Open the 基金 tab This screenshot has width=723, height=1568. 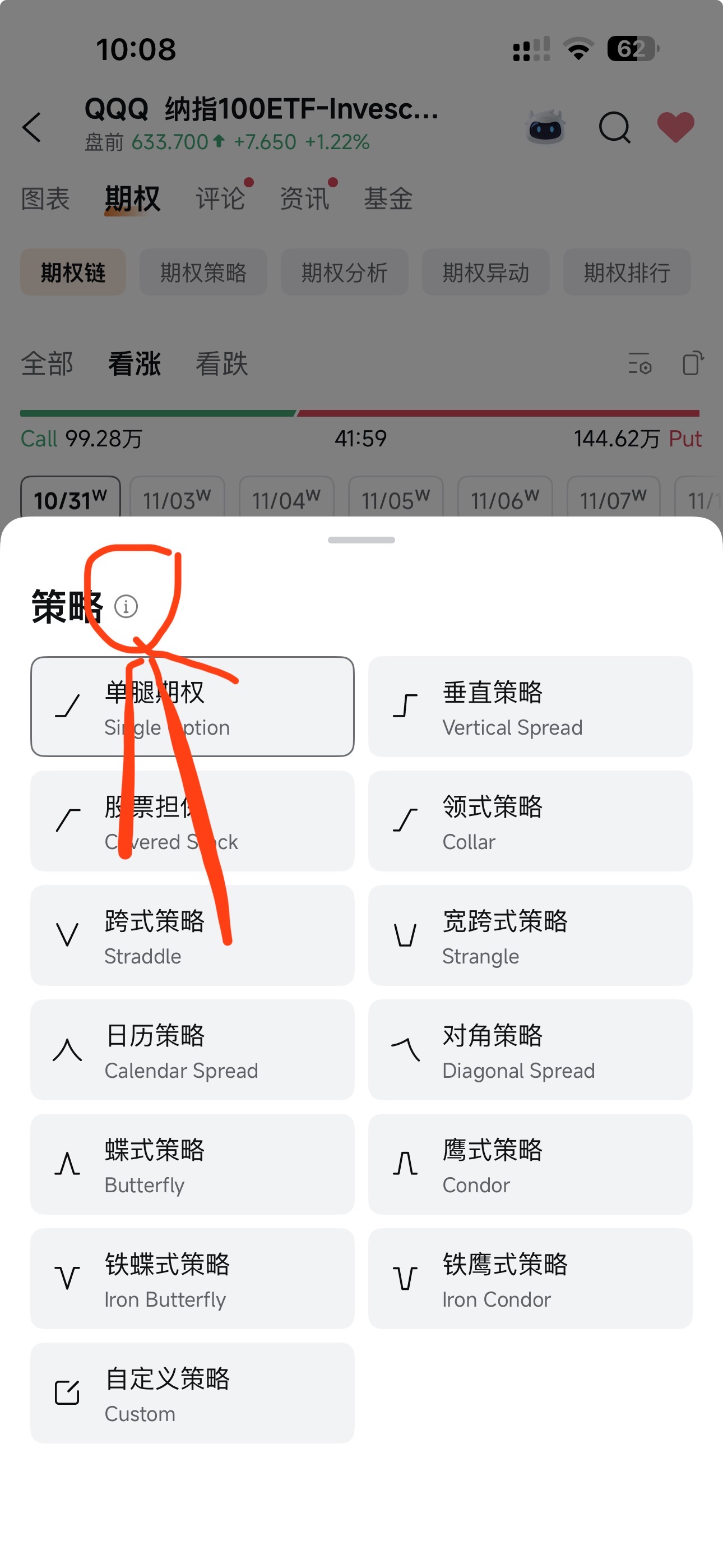(389, 197)
